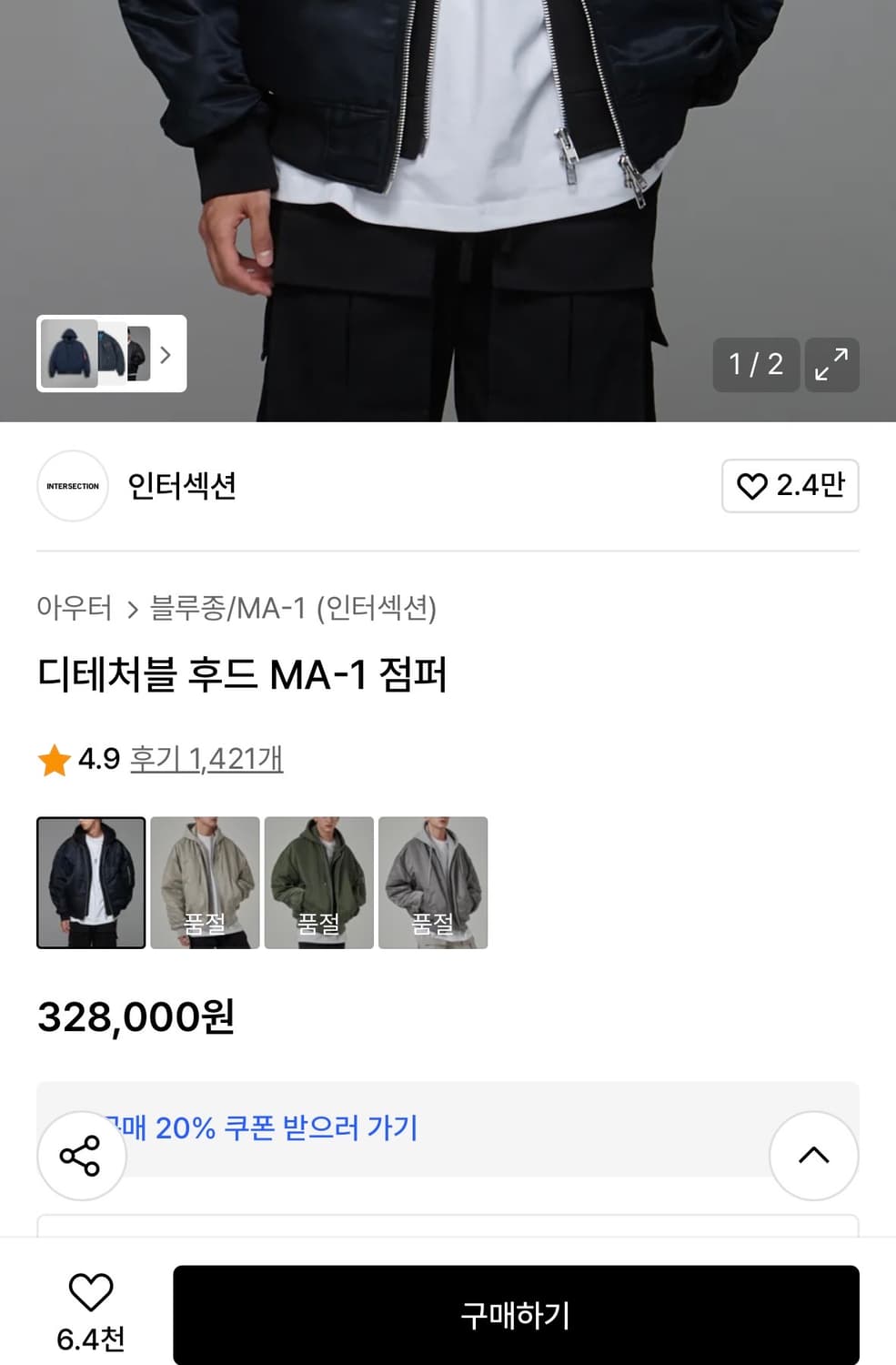Click the 인터섹션 brand logo circle

[72, 485]
